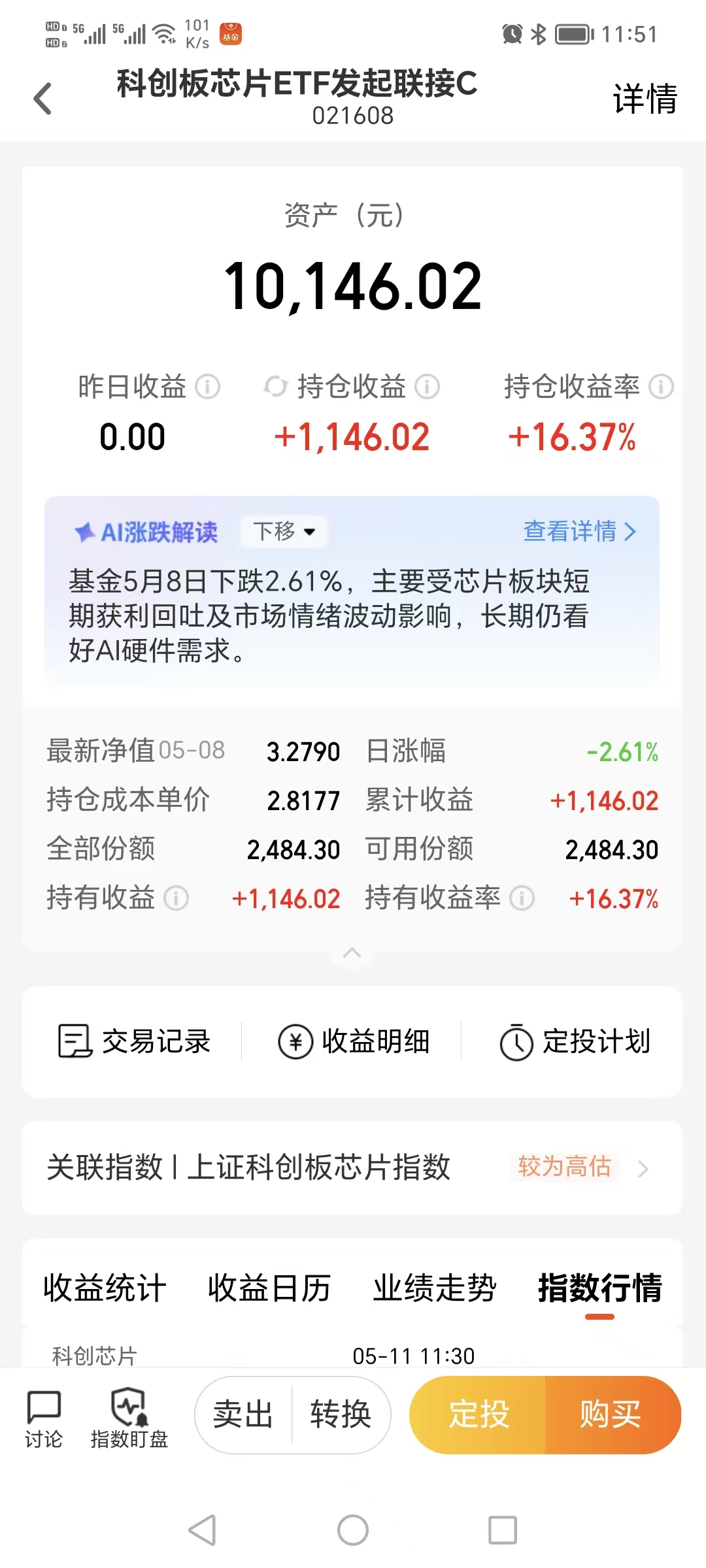Tap the 卖出 button

coord(243,1414)
